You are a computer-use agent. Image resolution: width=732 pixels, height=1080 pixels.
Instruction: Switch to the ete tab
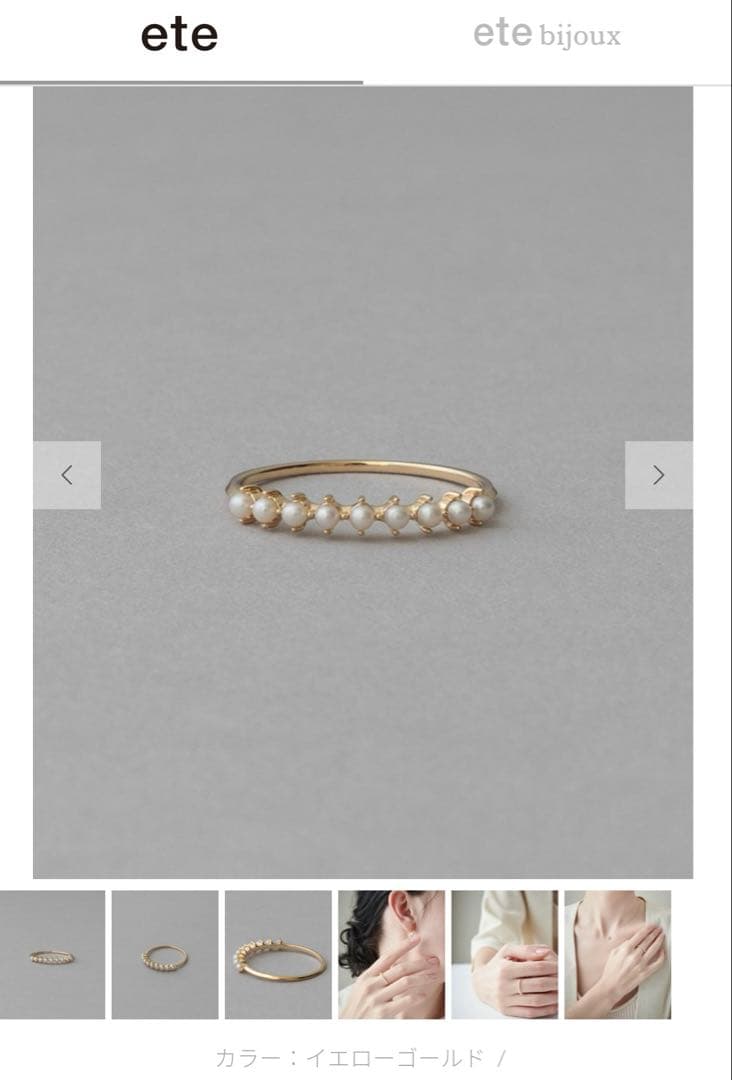tap(180, 37)
